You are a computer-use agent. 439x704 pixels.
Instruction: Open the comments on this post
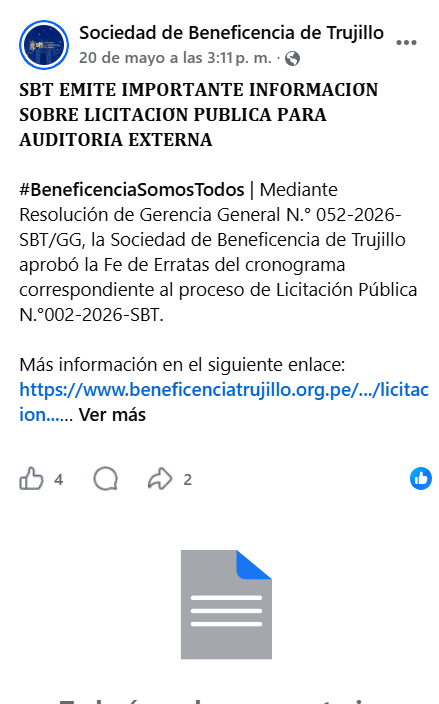(x=105, y=479)
